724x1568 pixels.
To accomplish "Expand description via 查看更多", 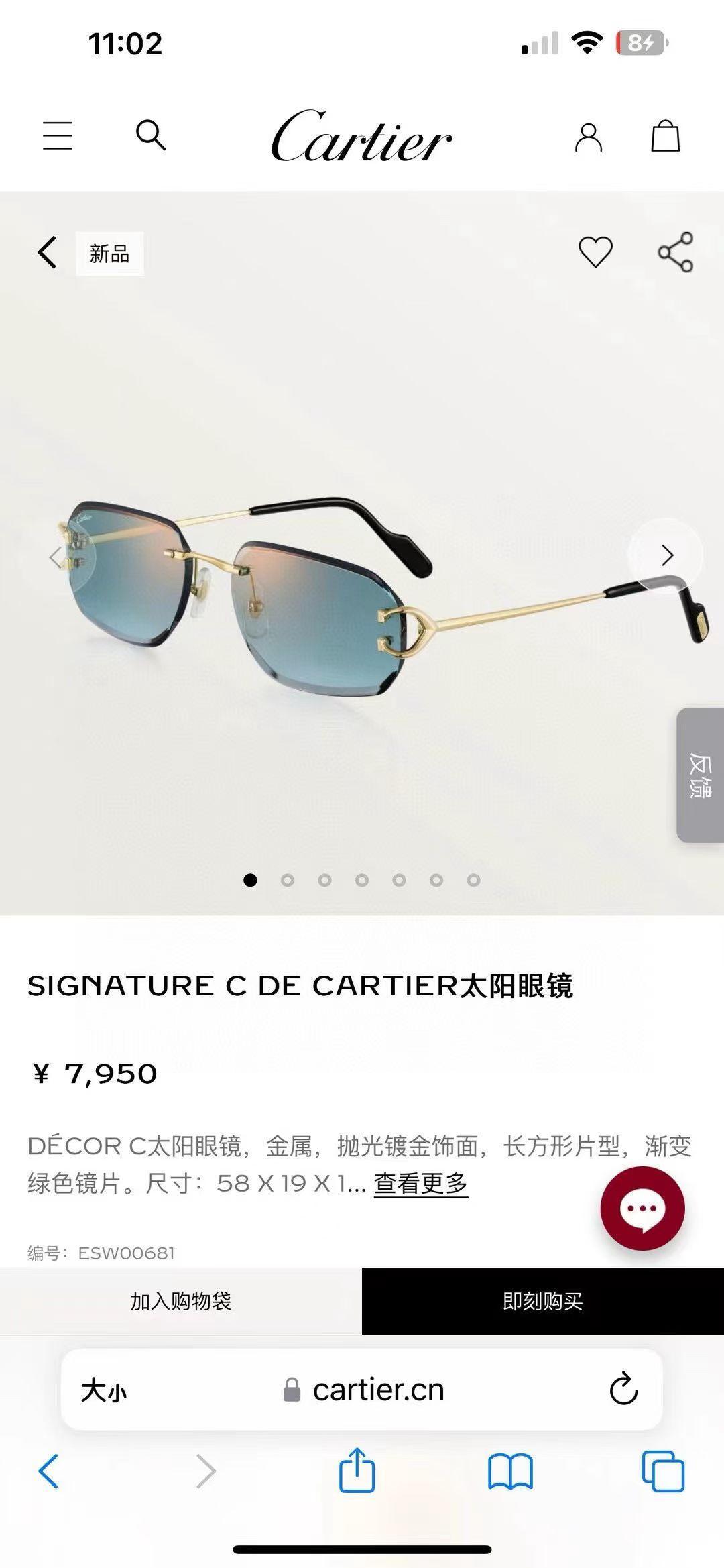I will pyautogui.click(x=420, y=1183).
